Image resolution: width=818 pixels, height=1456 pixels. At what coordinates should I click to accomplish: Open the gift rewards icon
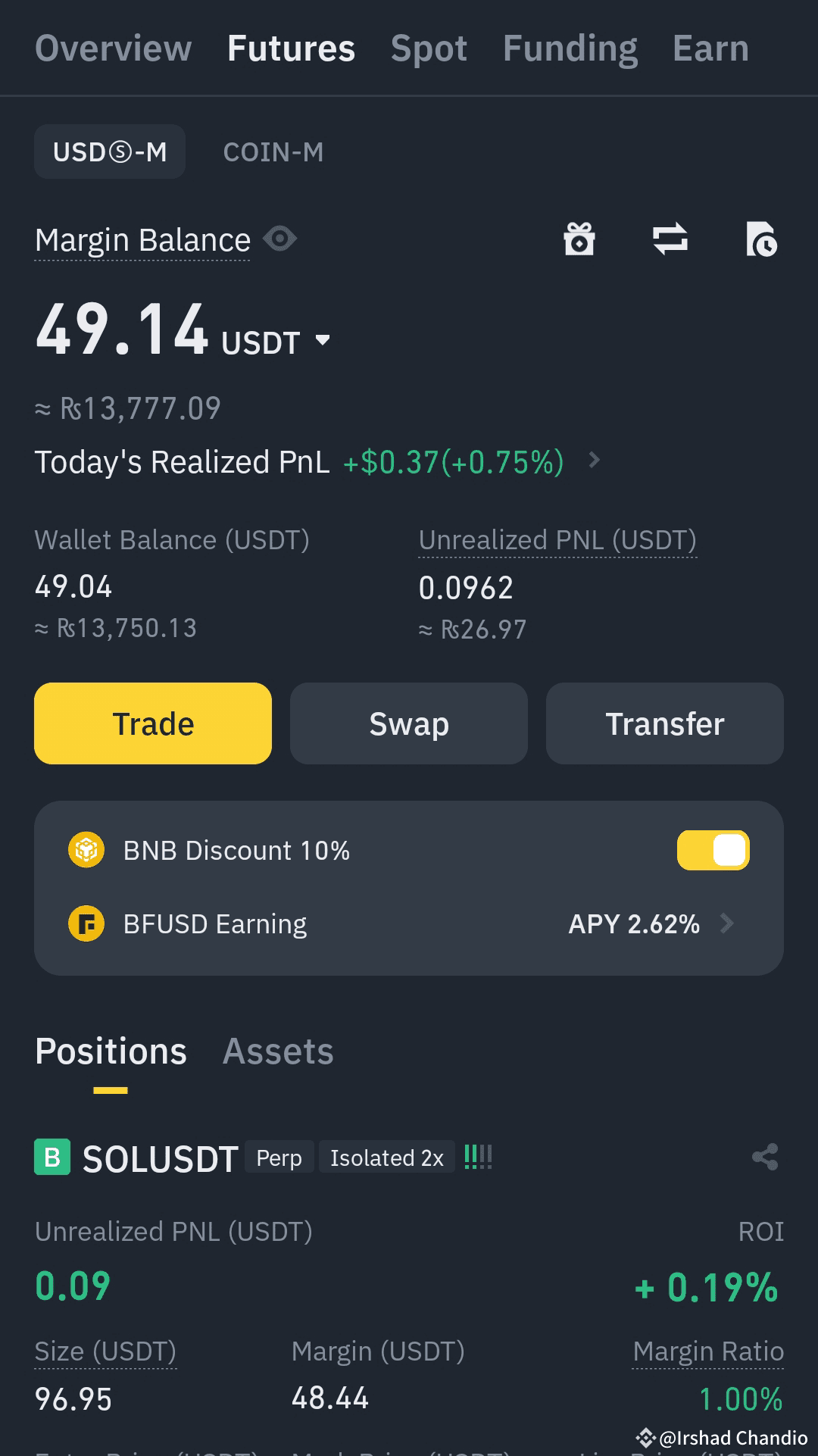tap(579, 239)
